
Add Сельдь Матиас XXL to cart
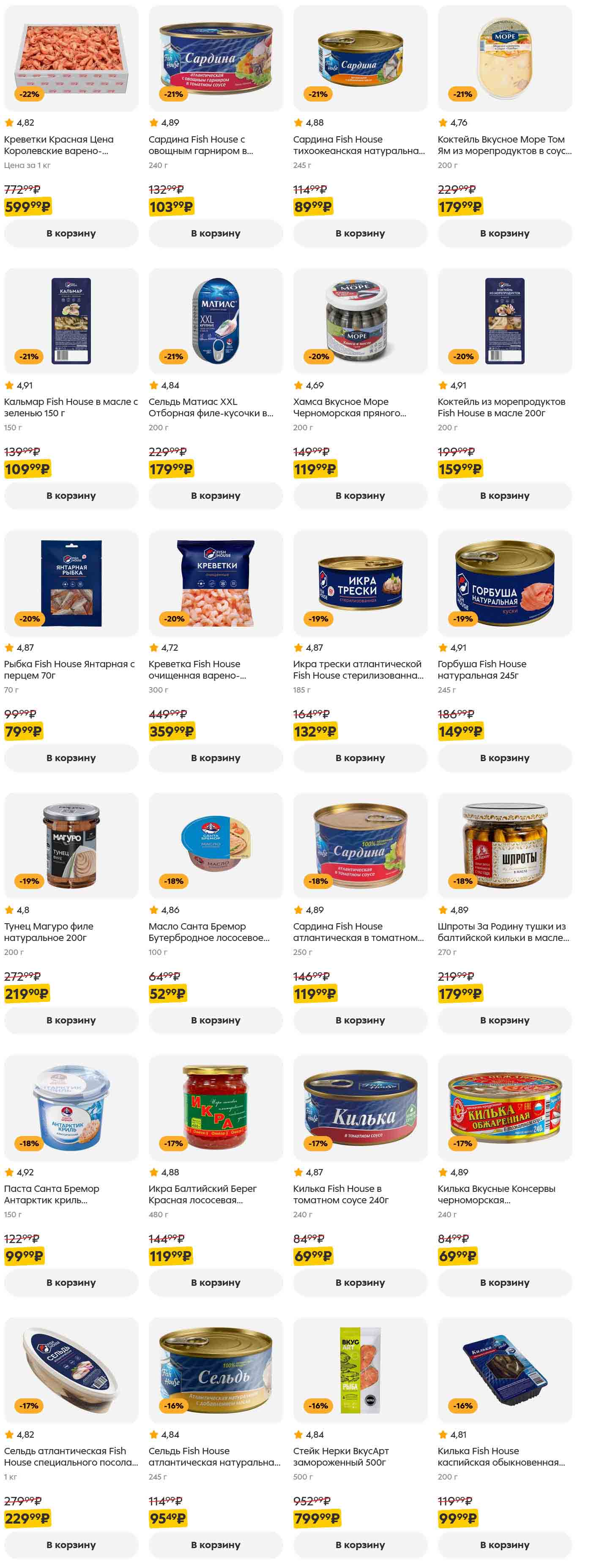215,495
